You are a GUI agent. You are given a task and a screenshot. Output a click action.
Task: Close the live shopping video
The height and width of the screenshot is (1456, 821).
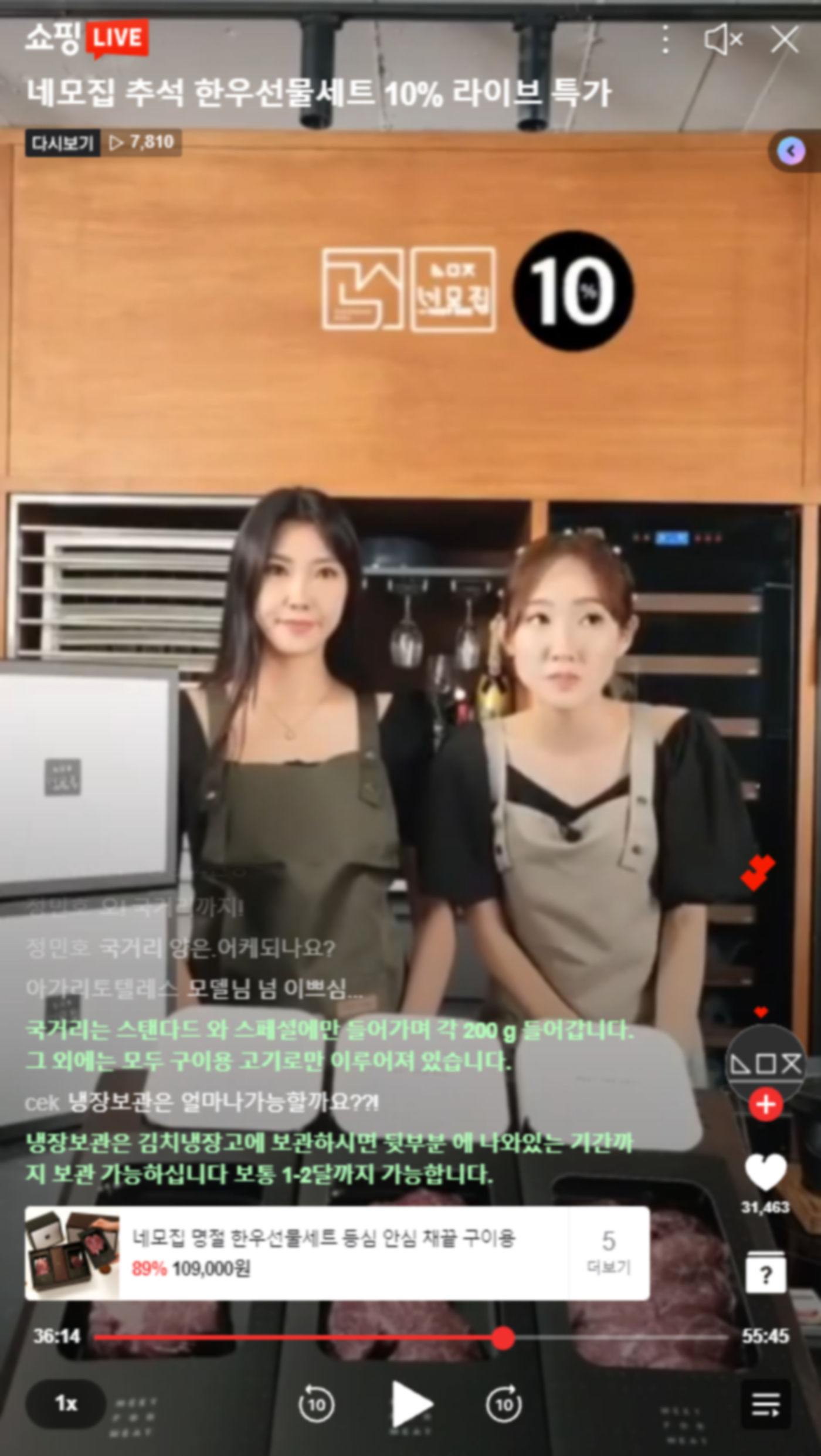tap(785, 40)
